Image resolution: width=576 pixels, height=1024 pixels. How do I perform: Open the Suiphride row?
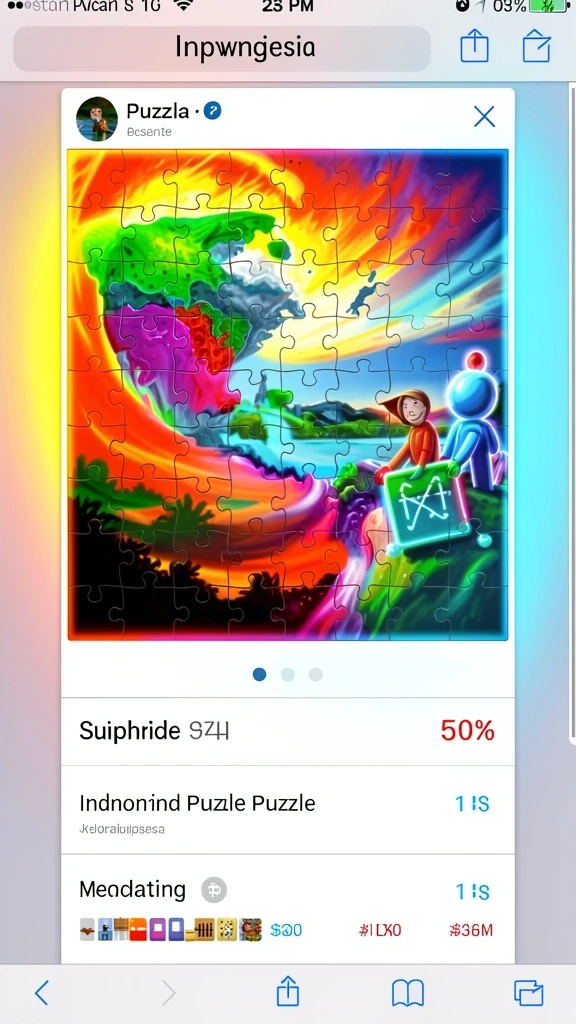tap(288, 731)
